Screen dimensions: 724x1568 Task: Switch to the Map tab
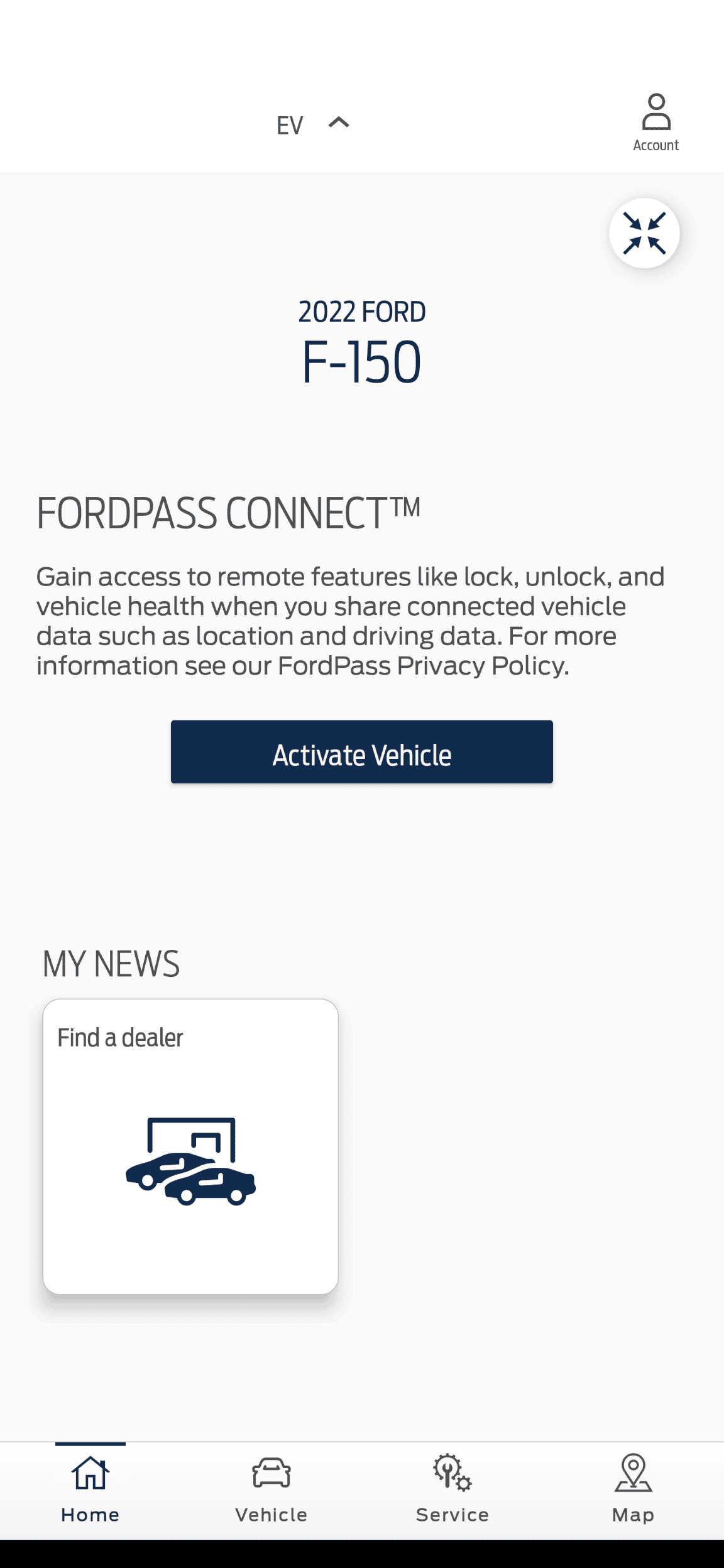(x=633, y=1489)
